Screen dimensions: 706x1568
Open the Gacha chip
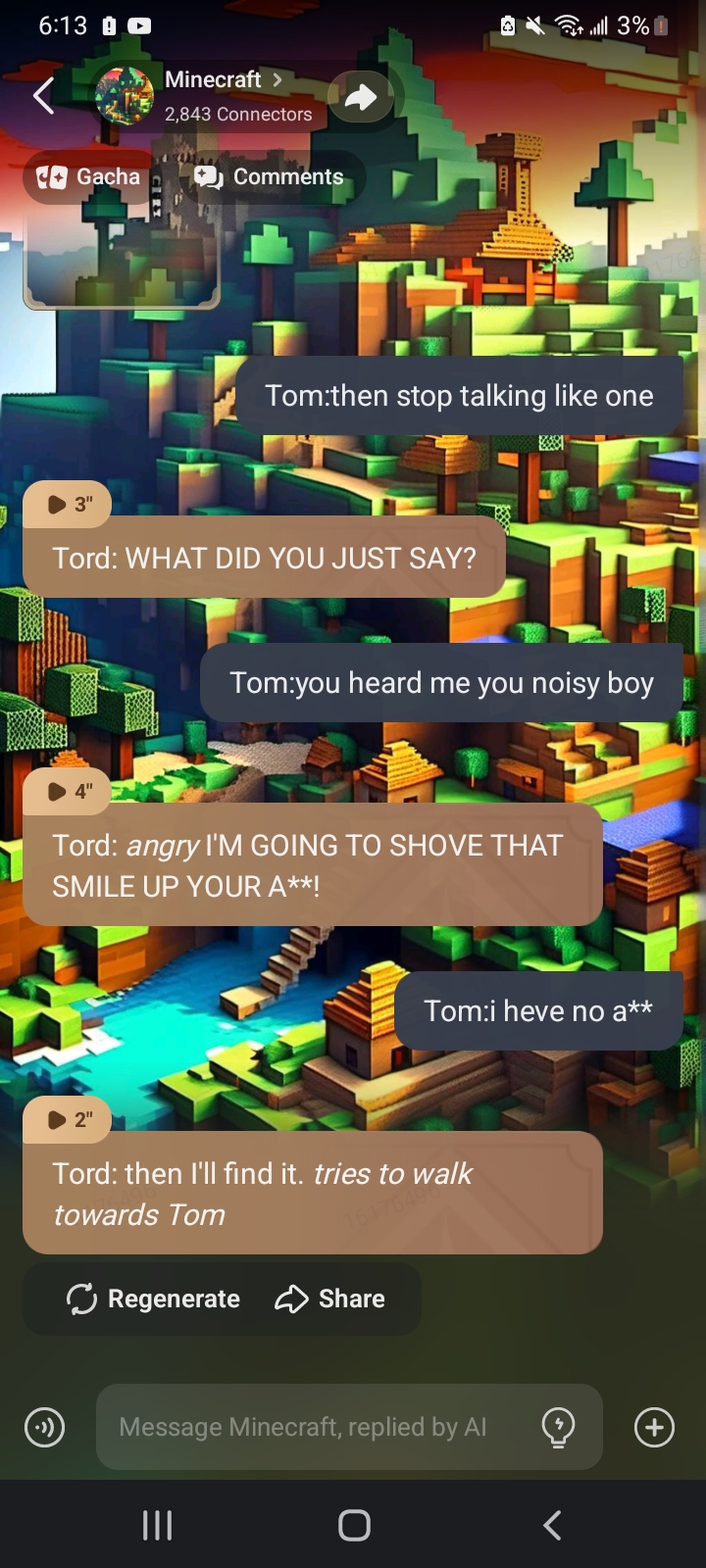91,177
